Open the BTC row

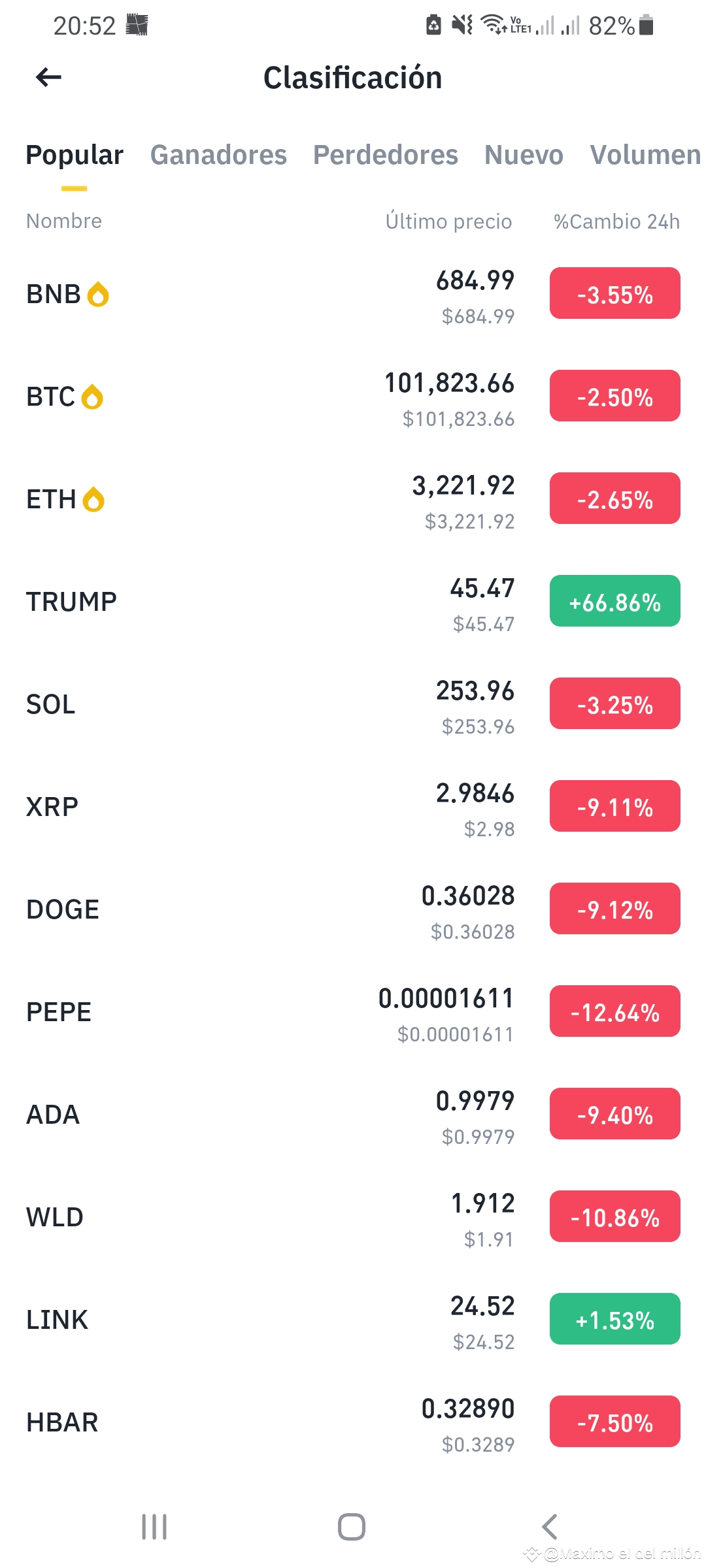point(353,397)
